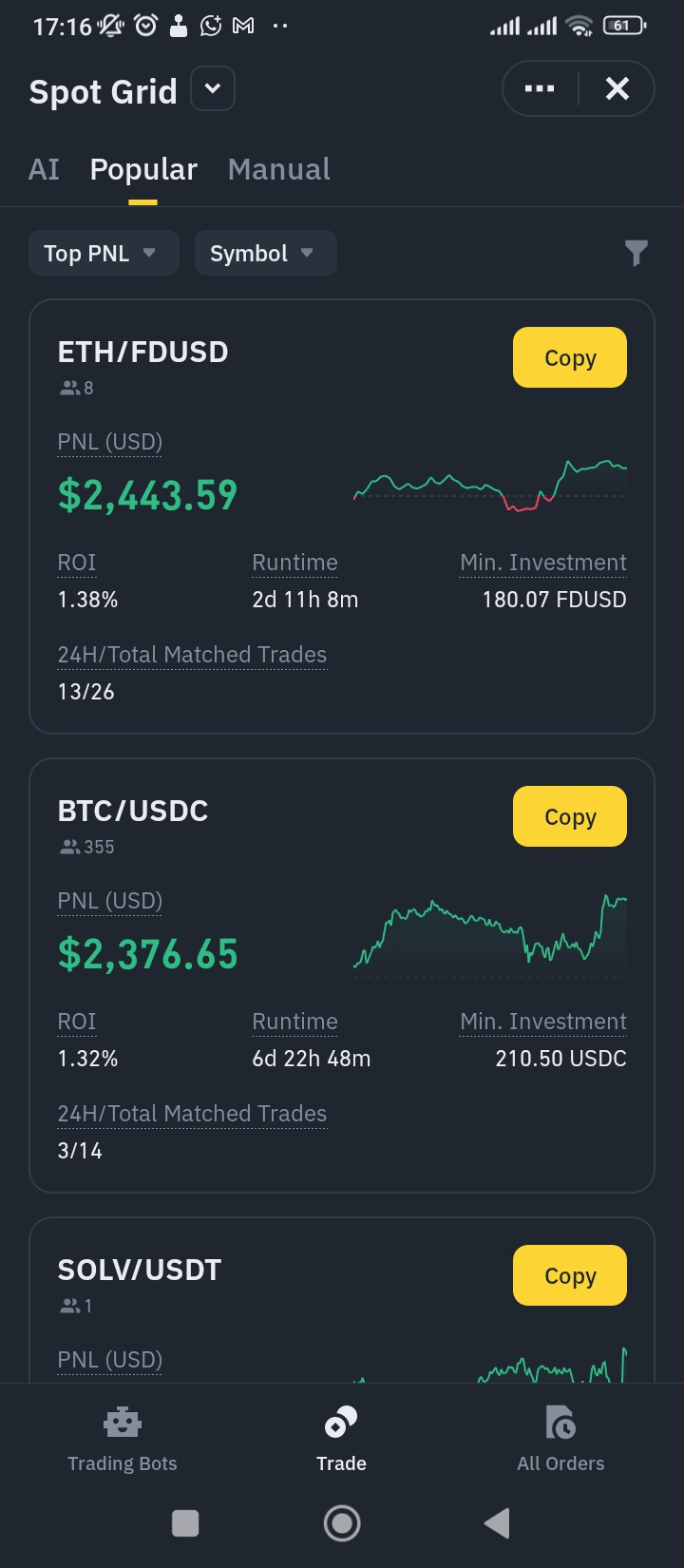Viewport: 684px width, 1568px height.
Task: Go to Trading Bots in bottom navigation
Action: pyautogui.click(x=123, y=1439)
